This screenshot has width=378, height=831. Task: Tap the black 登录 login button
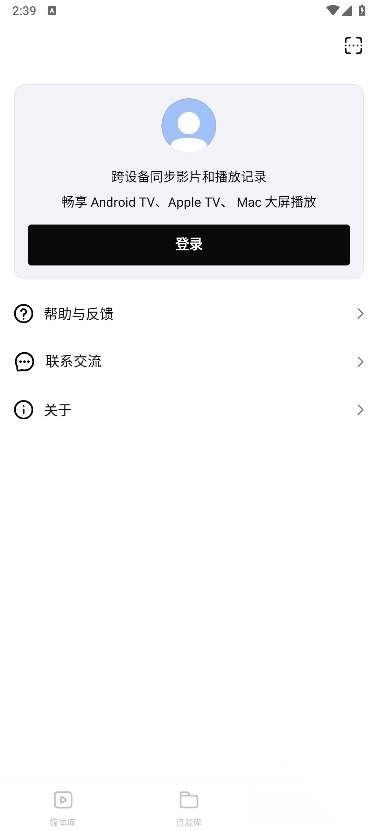tap(189, 244)
